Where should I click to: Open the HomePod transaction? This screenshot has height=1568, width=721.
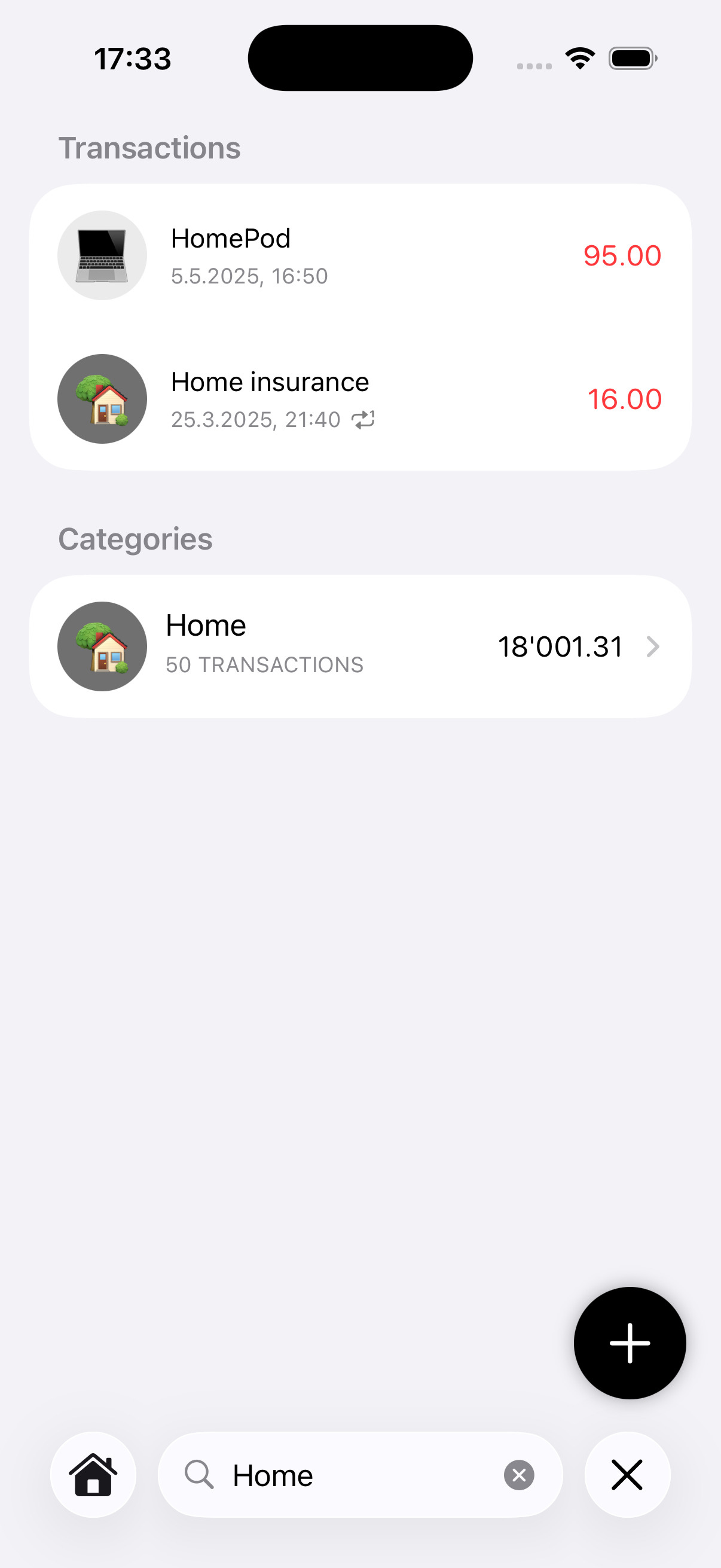(359, 256)
